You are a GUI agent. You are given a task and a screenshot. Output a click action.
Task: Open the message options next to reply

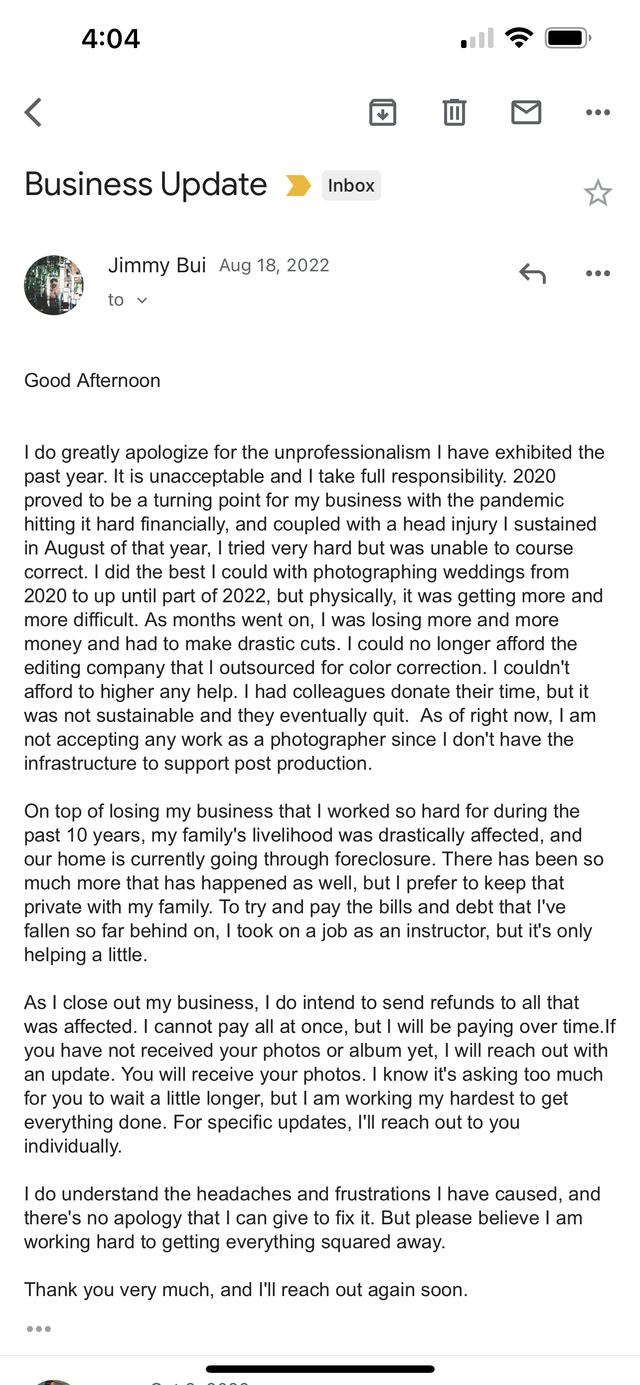pyautogui.click(x=598, y=273)
